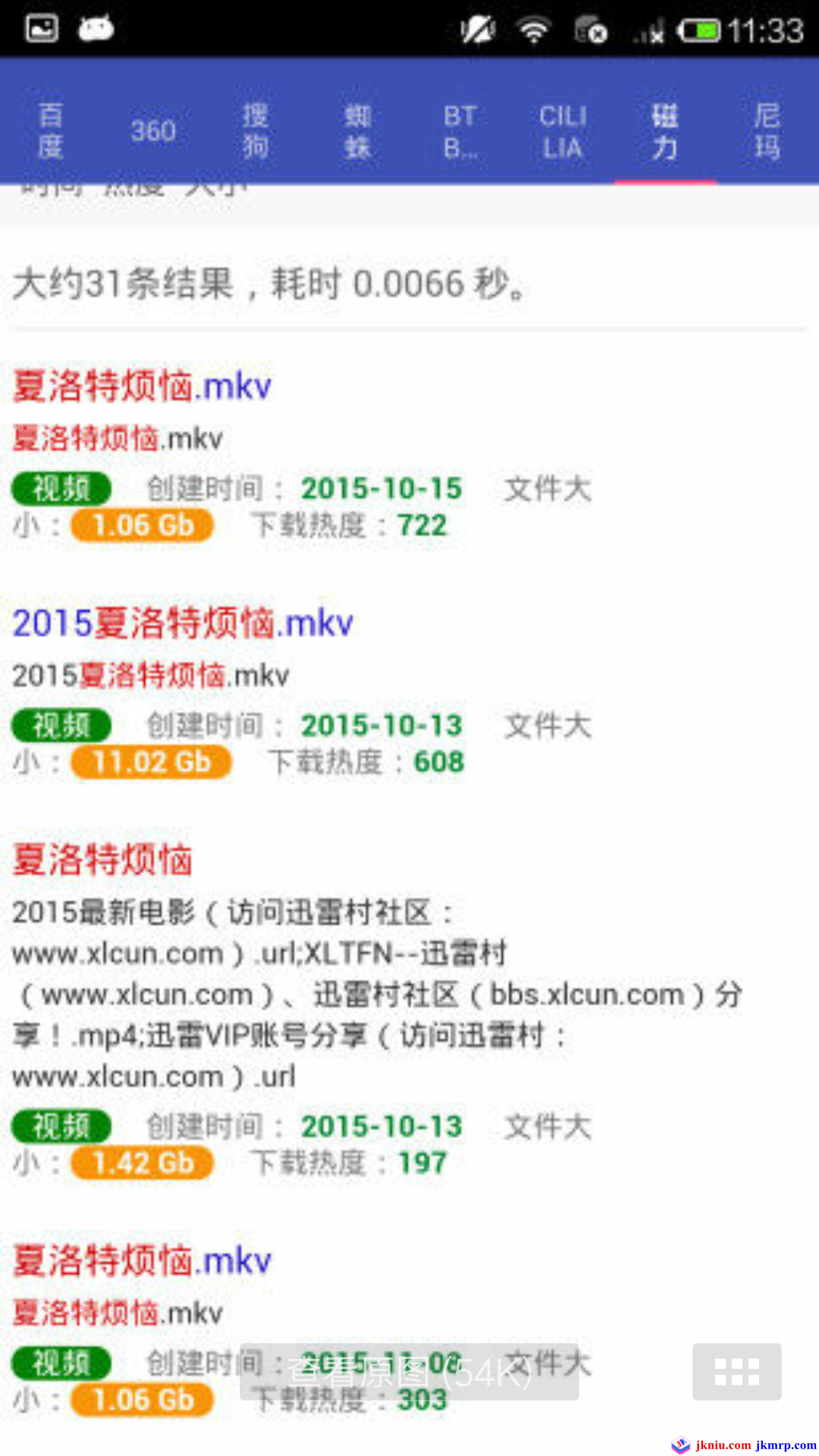The height and width of the screenshot is (1456, 819).
Task: Open the 搜狗 search tab
Action: click(256, 131)
